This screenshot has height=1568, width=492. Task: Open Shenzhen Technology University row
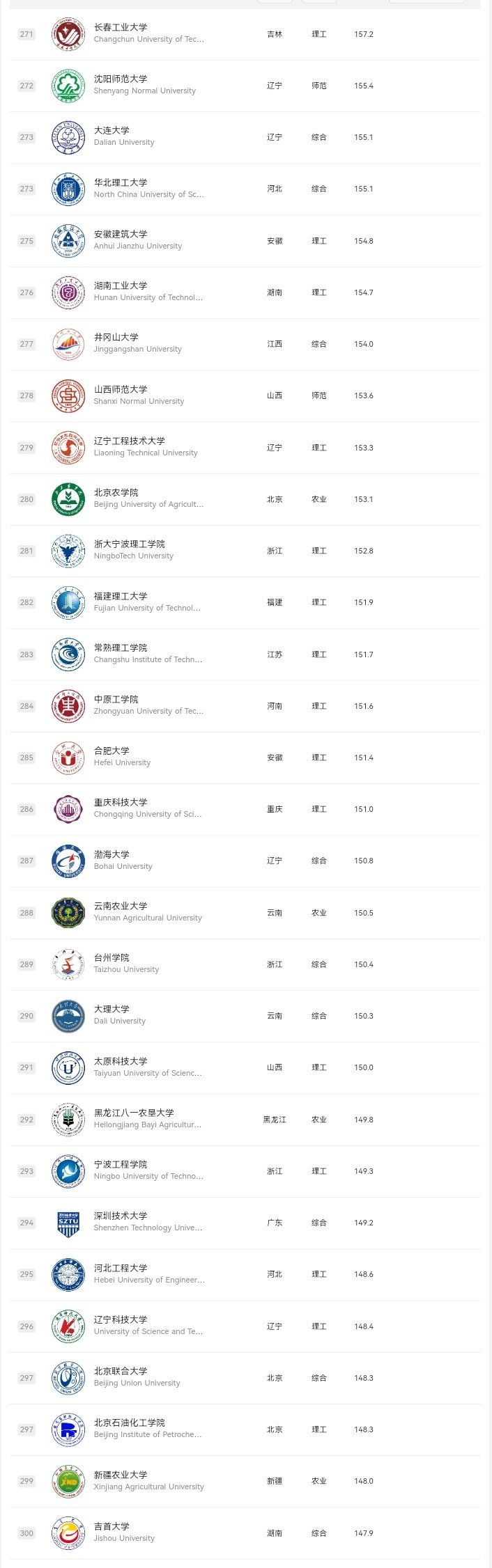[121, 1216]
